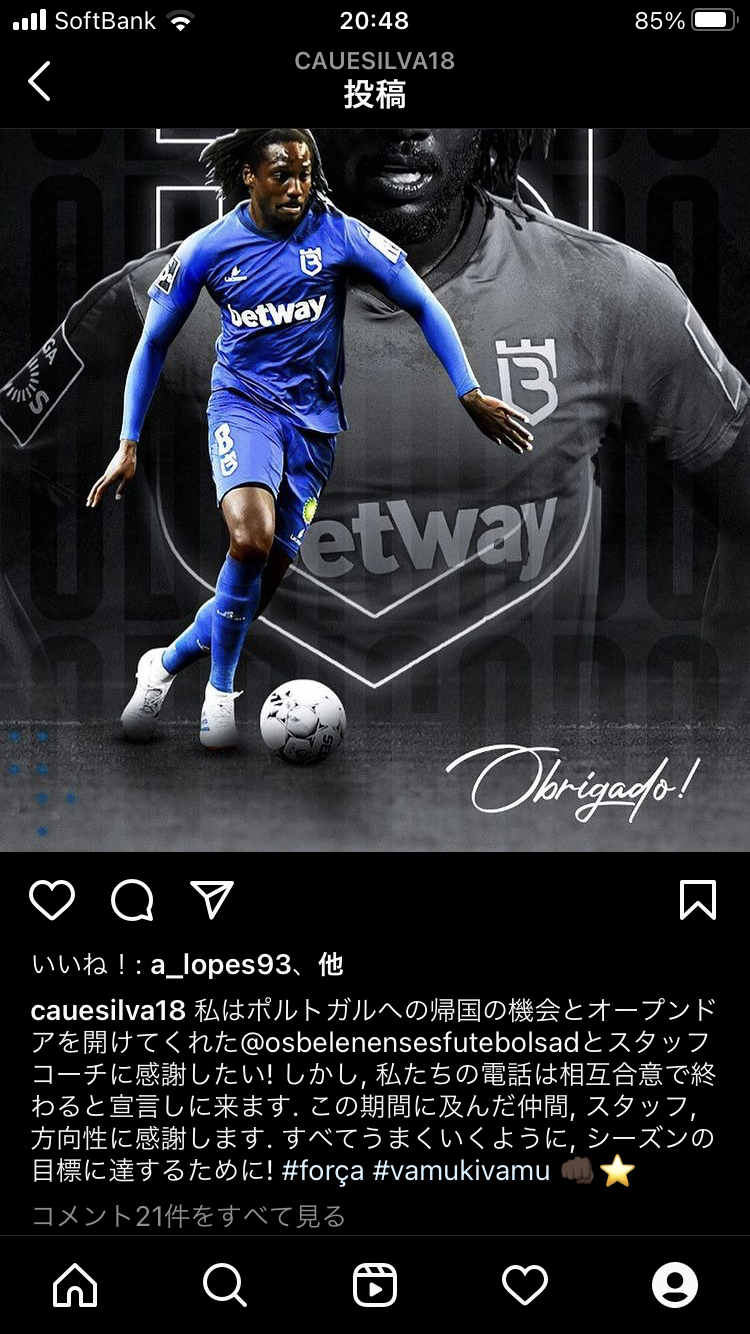
Task: Switch to the Home tab
Action: (x=75, y=1285)
